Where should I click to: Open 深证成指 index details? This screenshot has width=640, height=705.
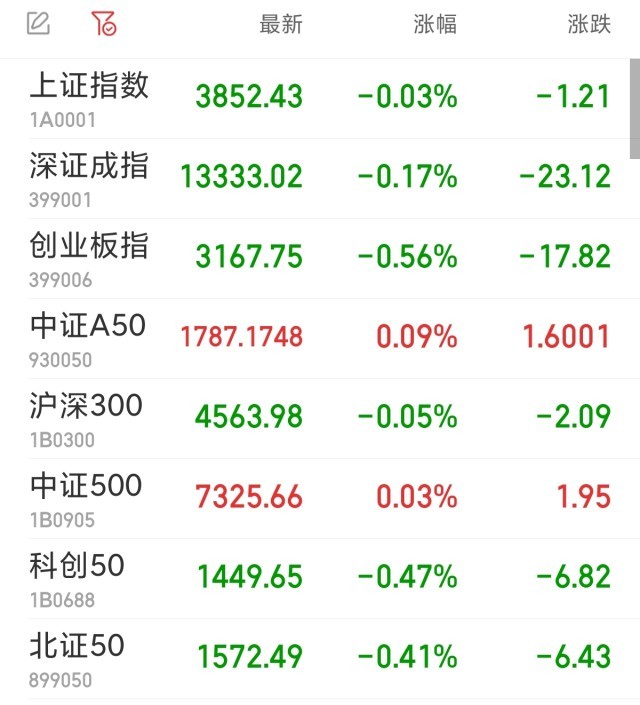click(x=89, y=176)
